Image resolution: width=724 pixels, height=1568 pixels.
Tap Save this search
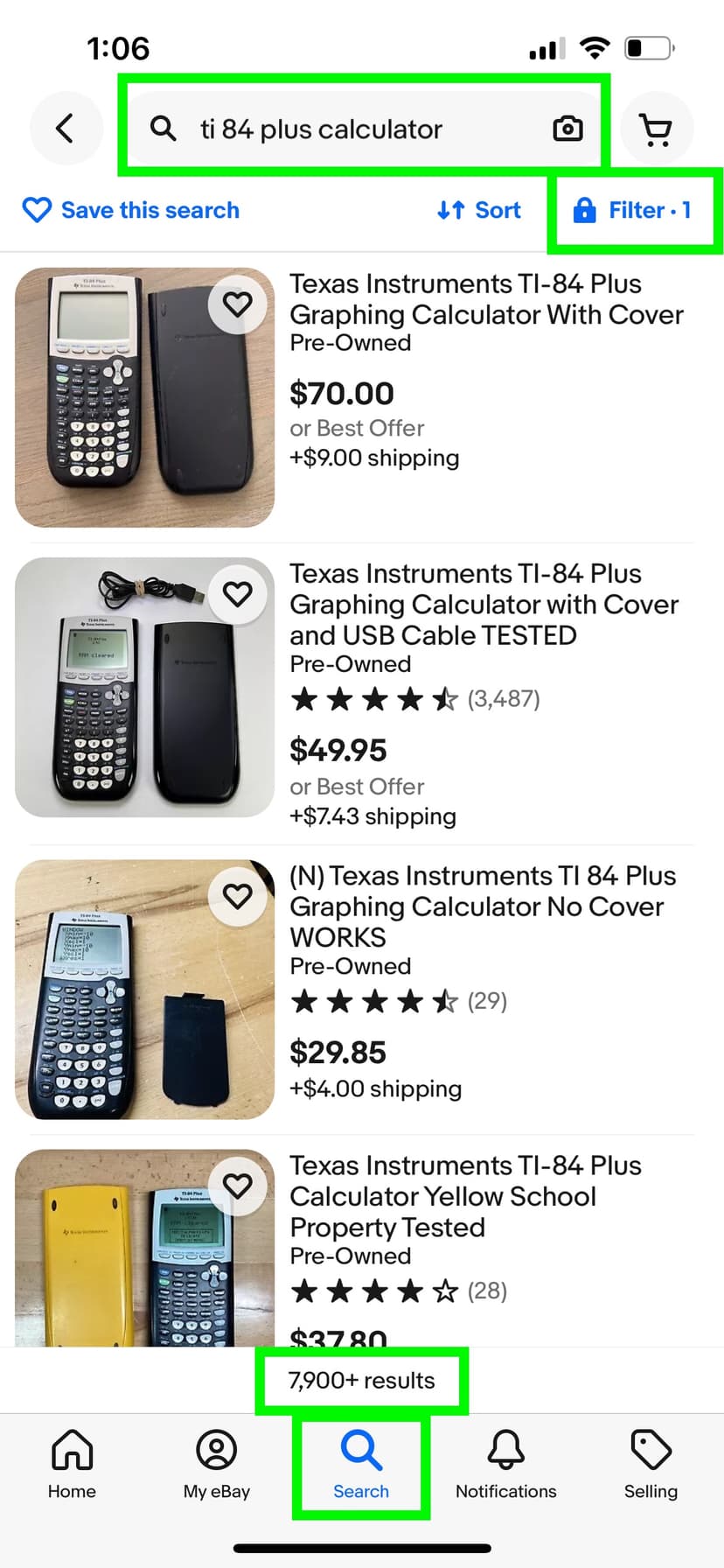pyautogui.click(x=130, y=210)
